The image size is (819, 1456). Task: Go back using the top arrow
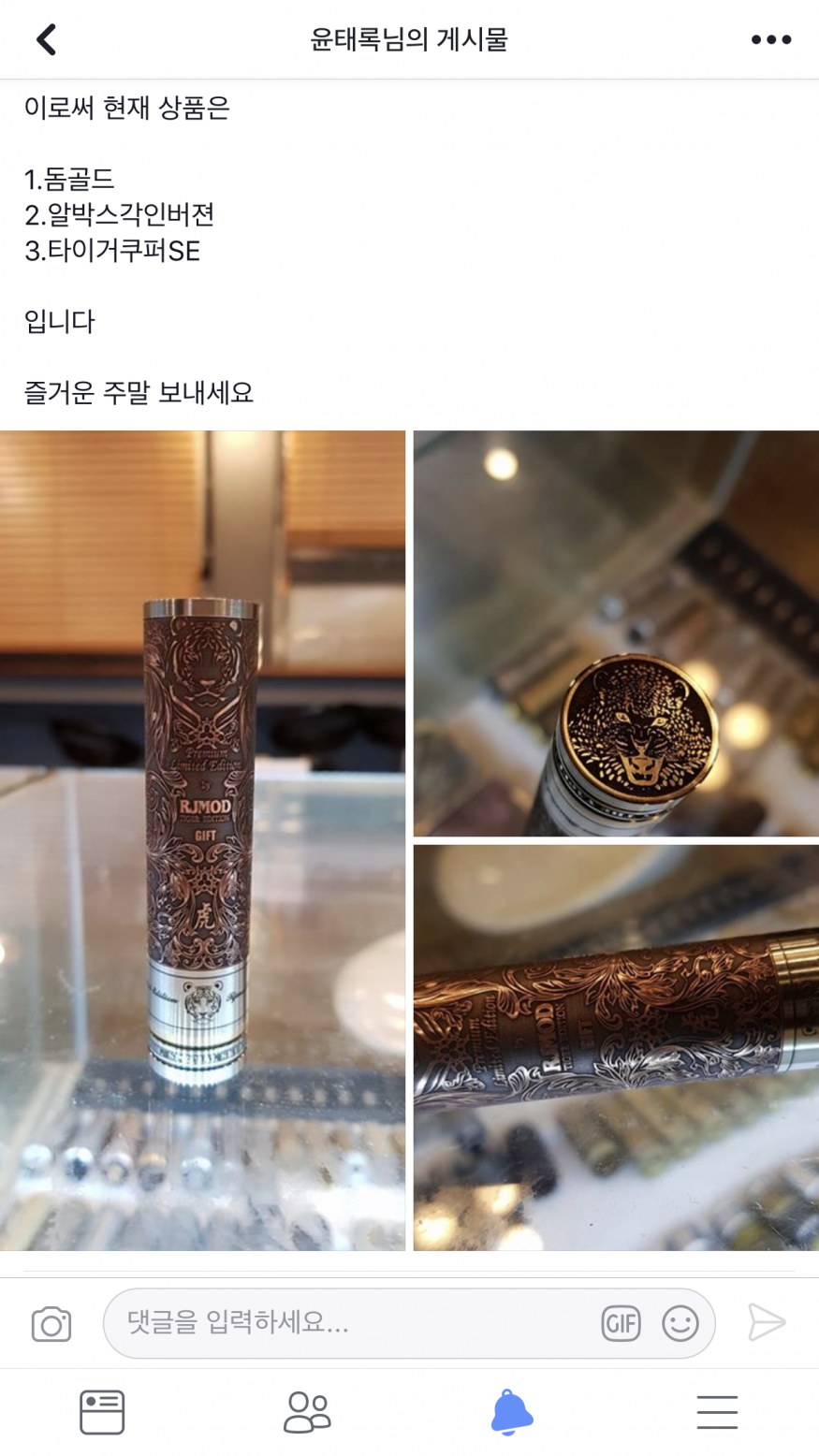[x=46, y=39]
